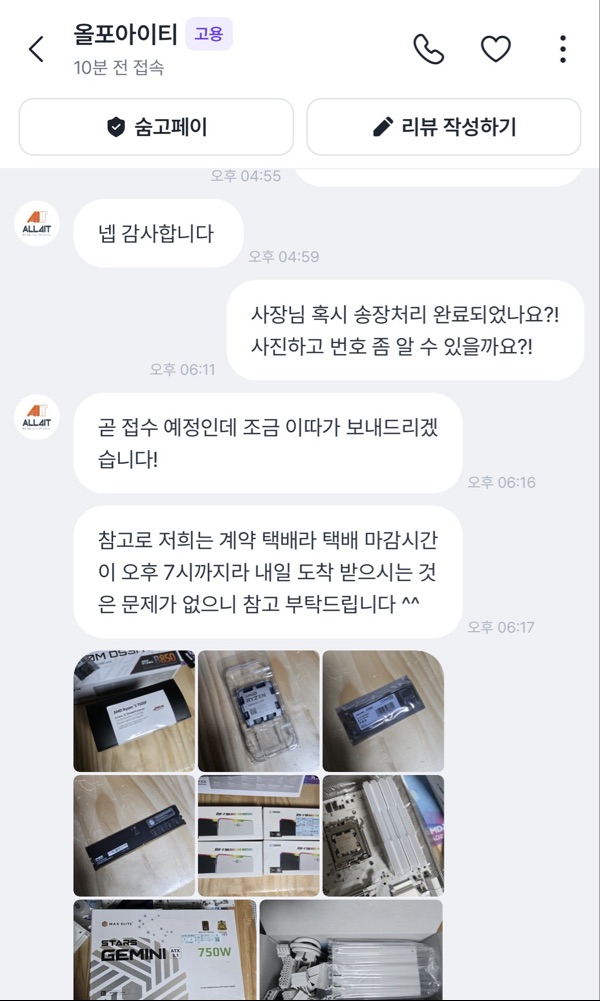Open the photo of four white boxes

point(259,835)
